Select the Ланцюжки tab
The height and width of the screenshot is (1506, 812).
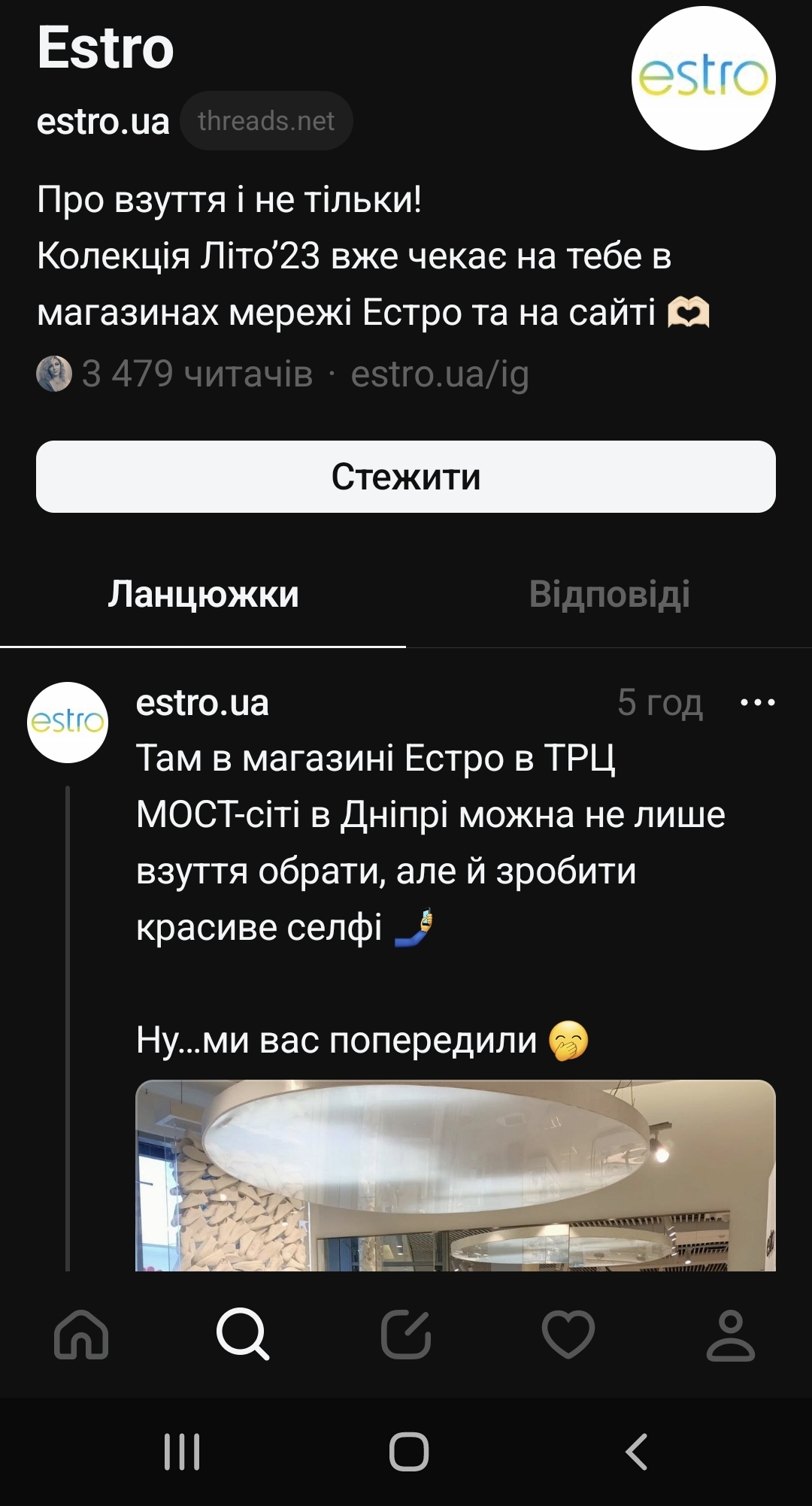coord(203,594)
